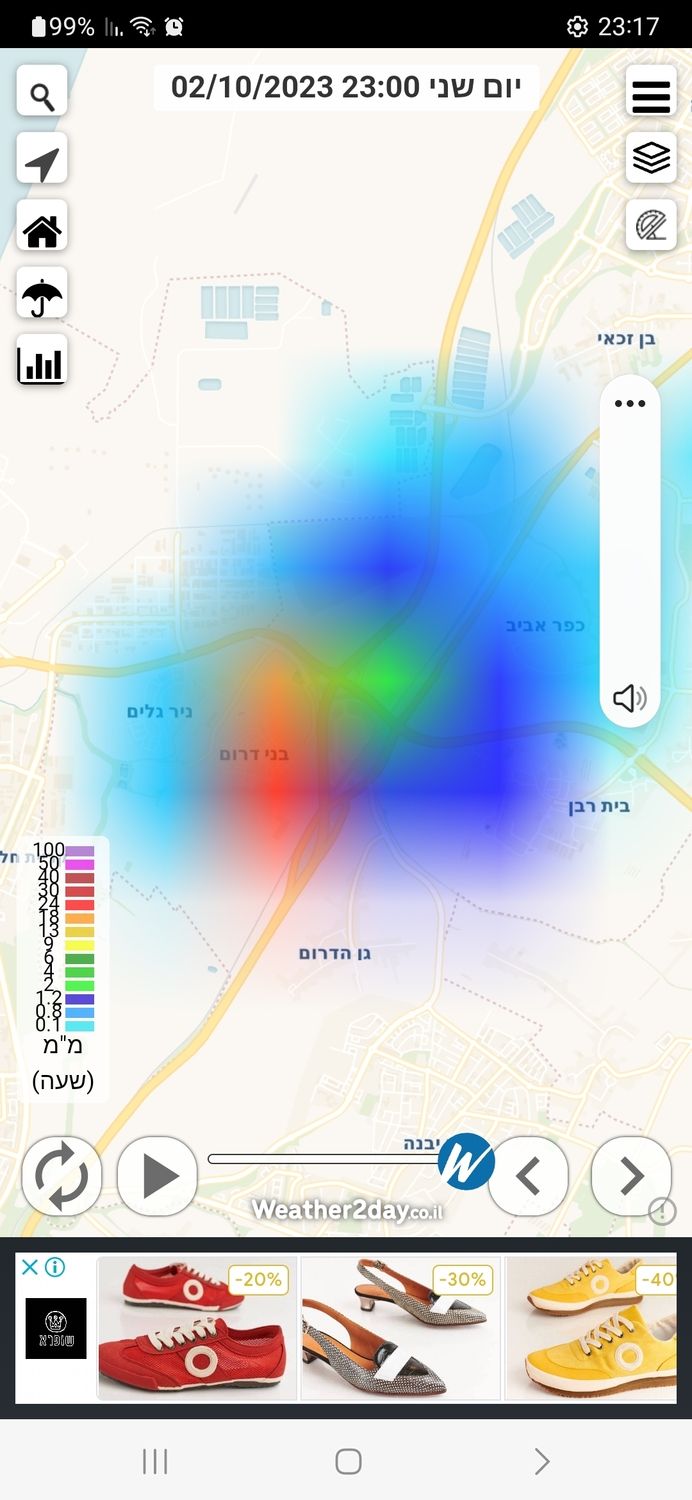Image resolution: width=692 pixels, height=1500 pixels.
Task: Toggle the radar overlay icon
Action: click(x=651, y=225)
